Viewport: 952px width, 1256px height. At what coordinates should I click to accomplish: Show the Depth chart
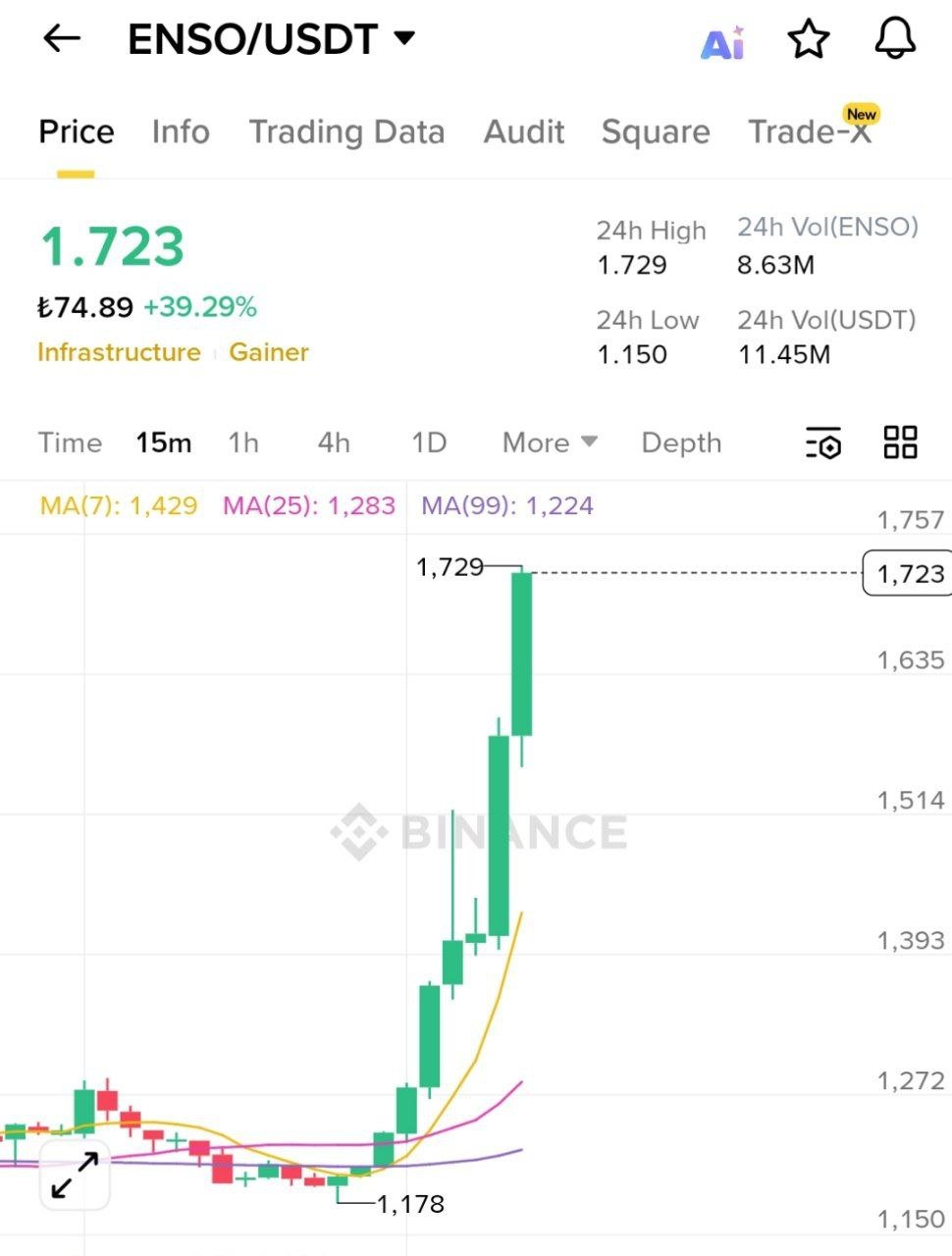tap(681, 443)
